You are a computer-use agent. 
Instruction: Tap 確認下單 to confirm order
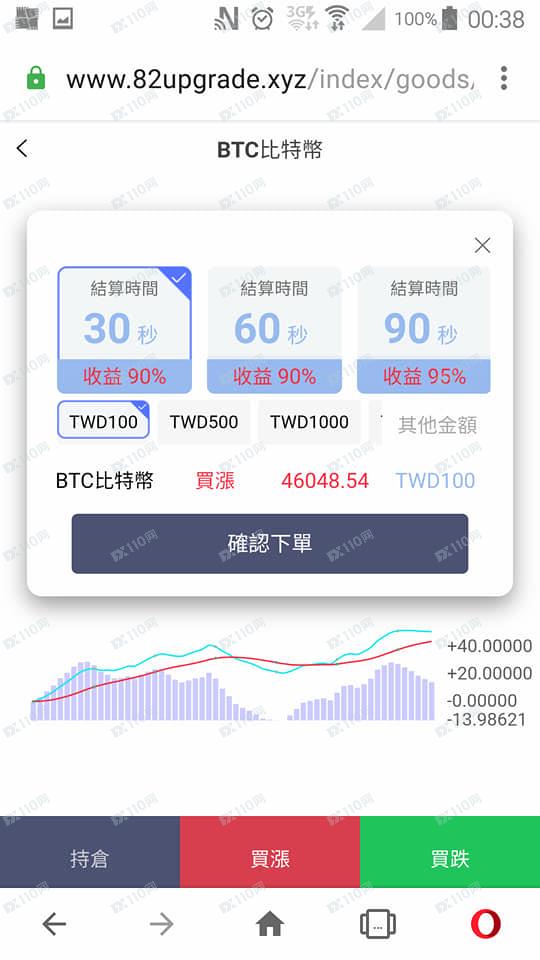[270, 544]
